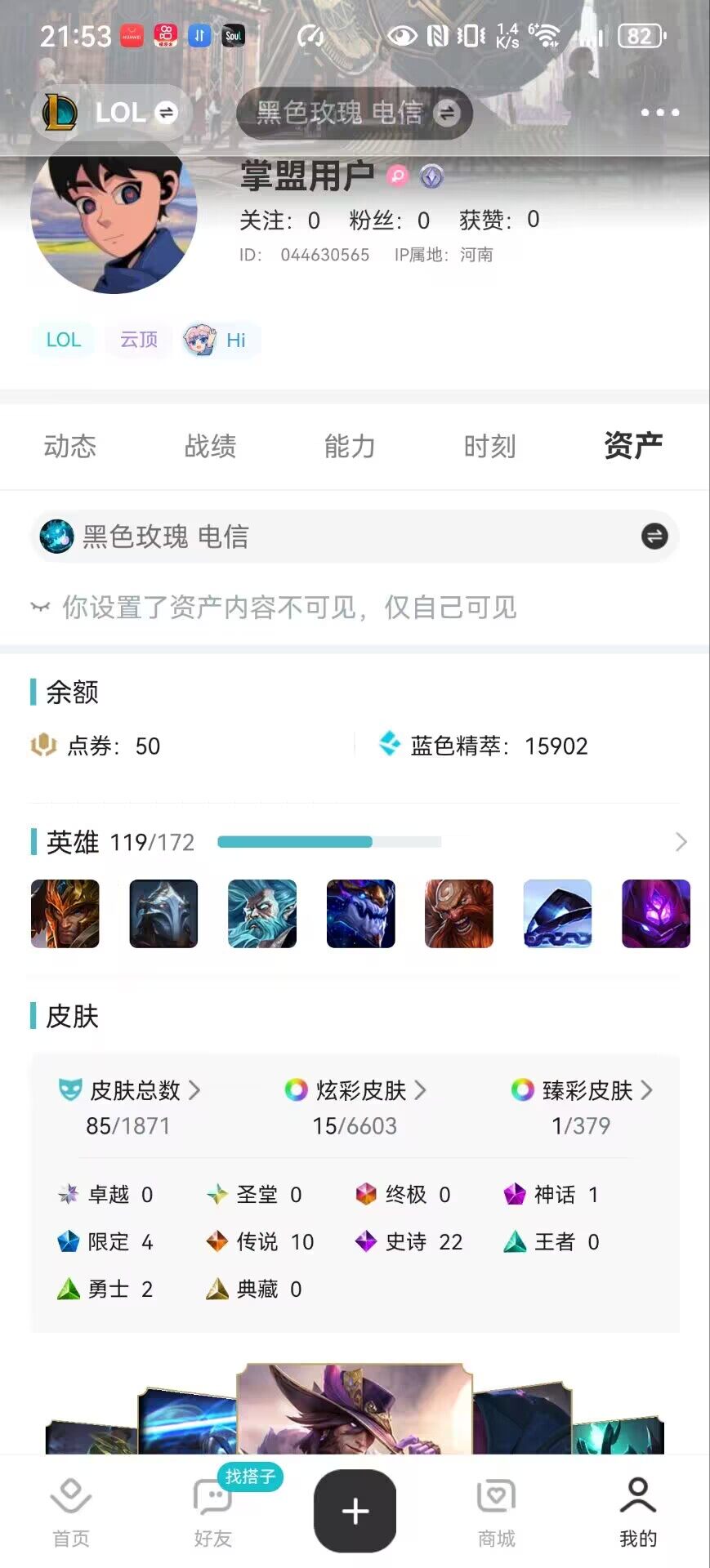Open the profile avatar picture

[114, 214]
